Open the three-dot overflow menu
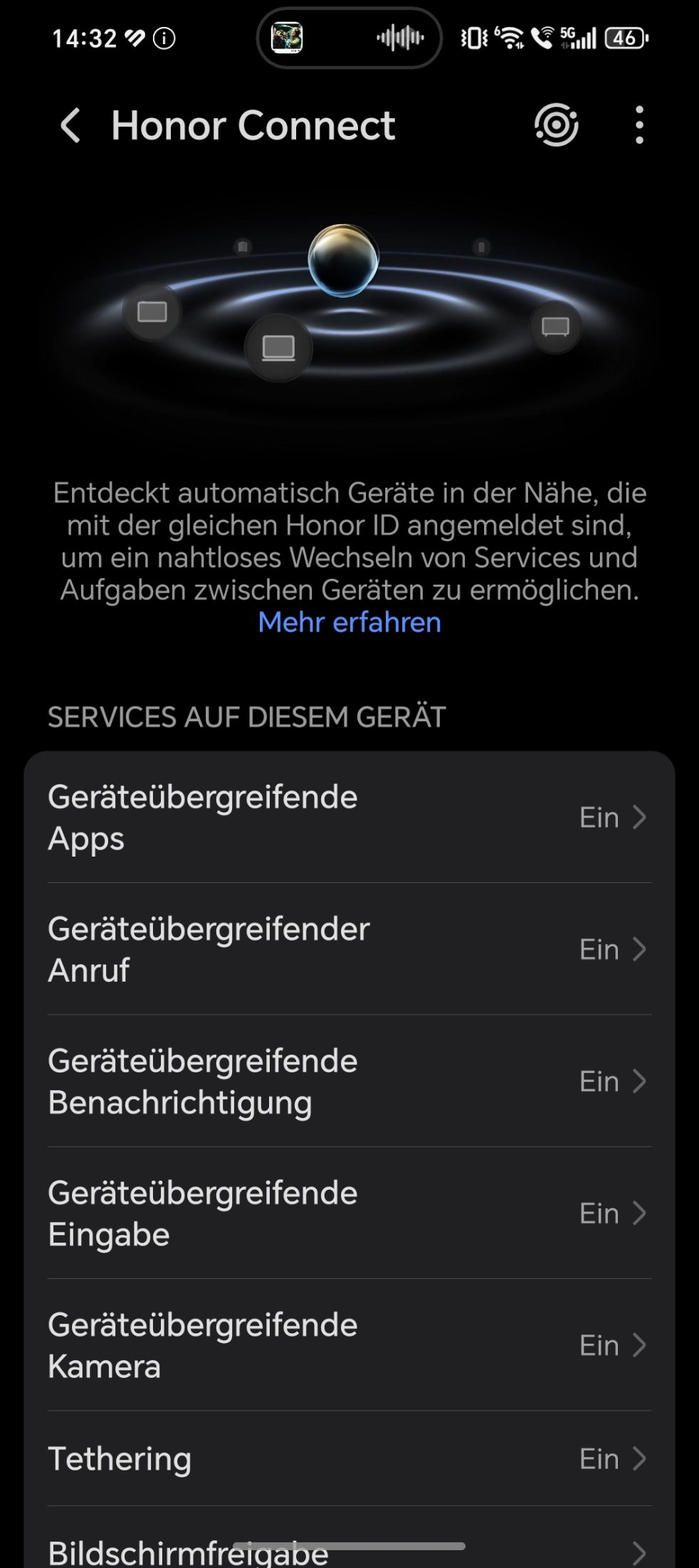Viewport: 699px width, 1568px height. [x=639, y=125]
